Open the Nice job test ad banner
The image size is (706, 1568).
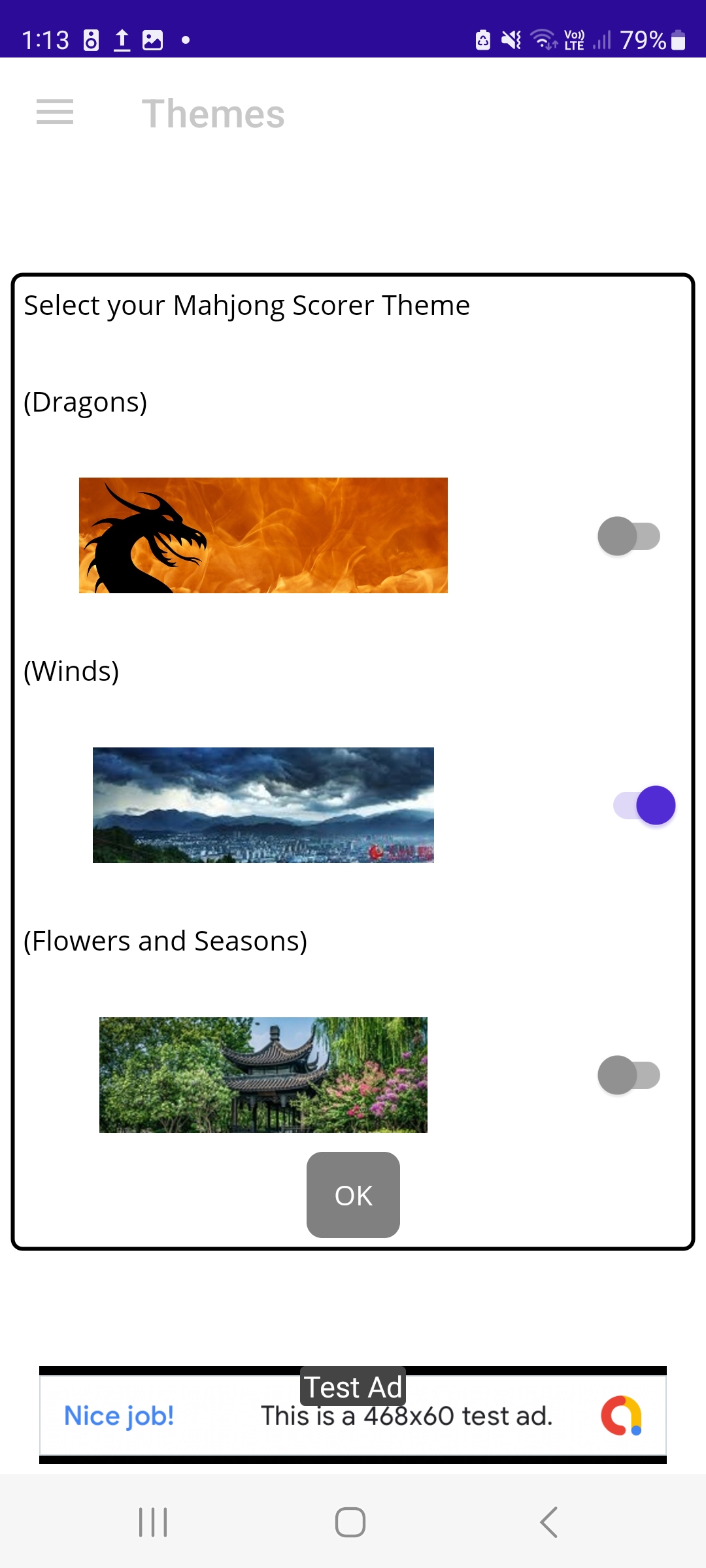353,1416
